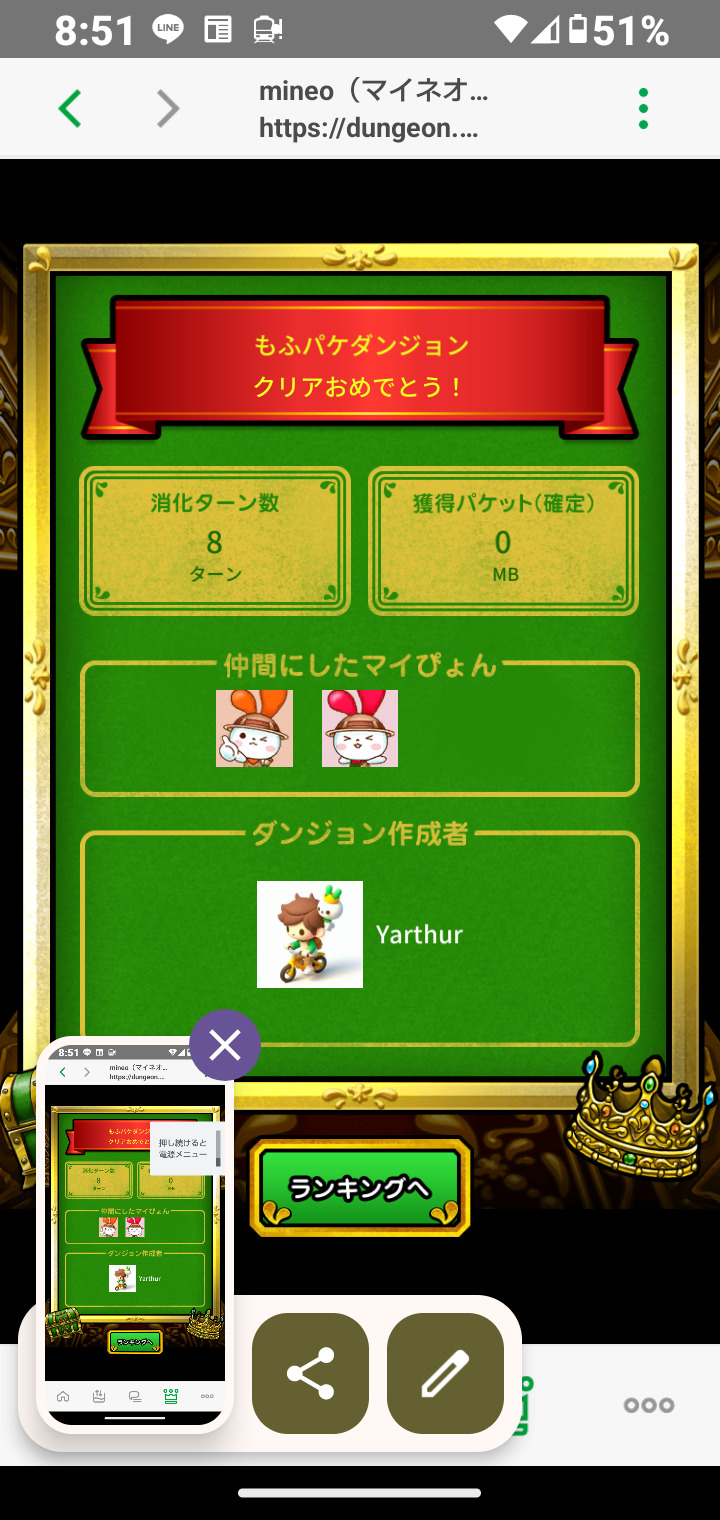Open the three-dot more tab
720x1520 pixels.
tap(649, 1405)
